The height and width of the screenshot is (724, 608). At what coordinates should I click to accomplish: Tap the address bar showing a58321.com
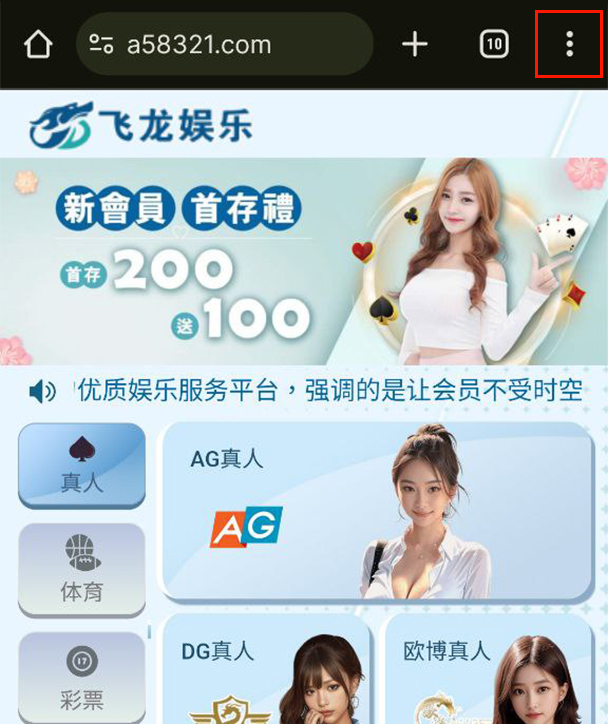[x=224, y=45]
